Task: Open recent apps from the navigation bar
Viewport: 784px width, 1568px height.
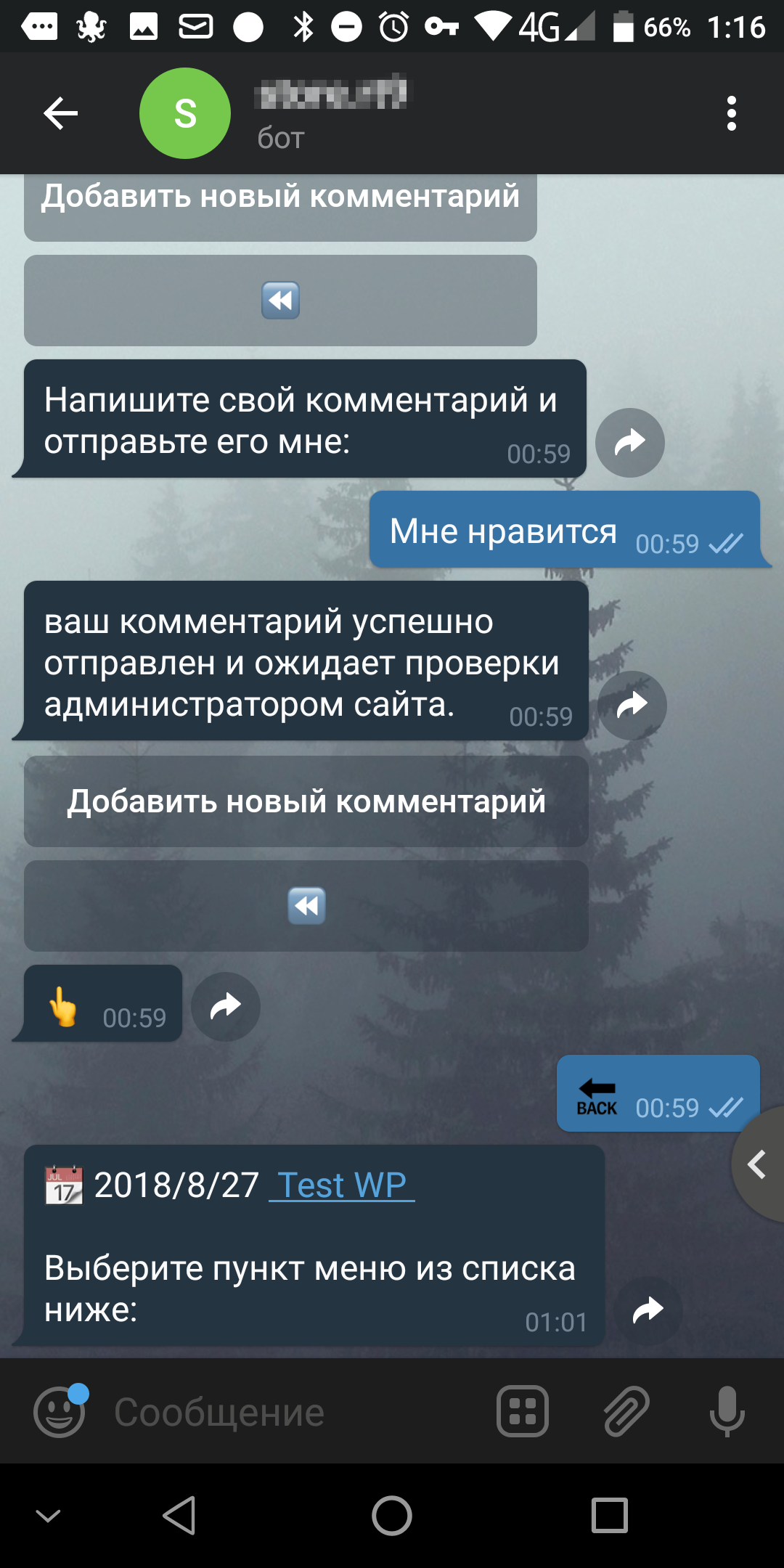Action: (x=609, y=1516)
